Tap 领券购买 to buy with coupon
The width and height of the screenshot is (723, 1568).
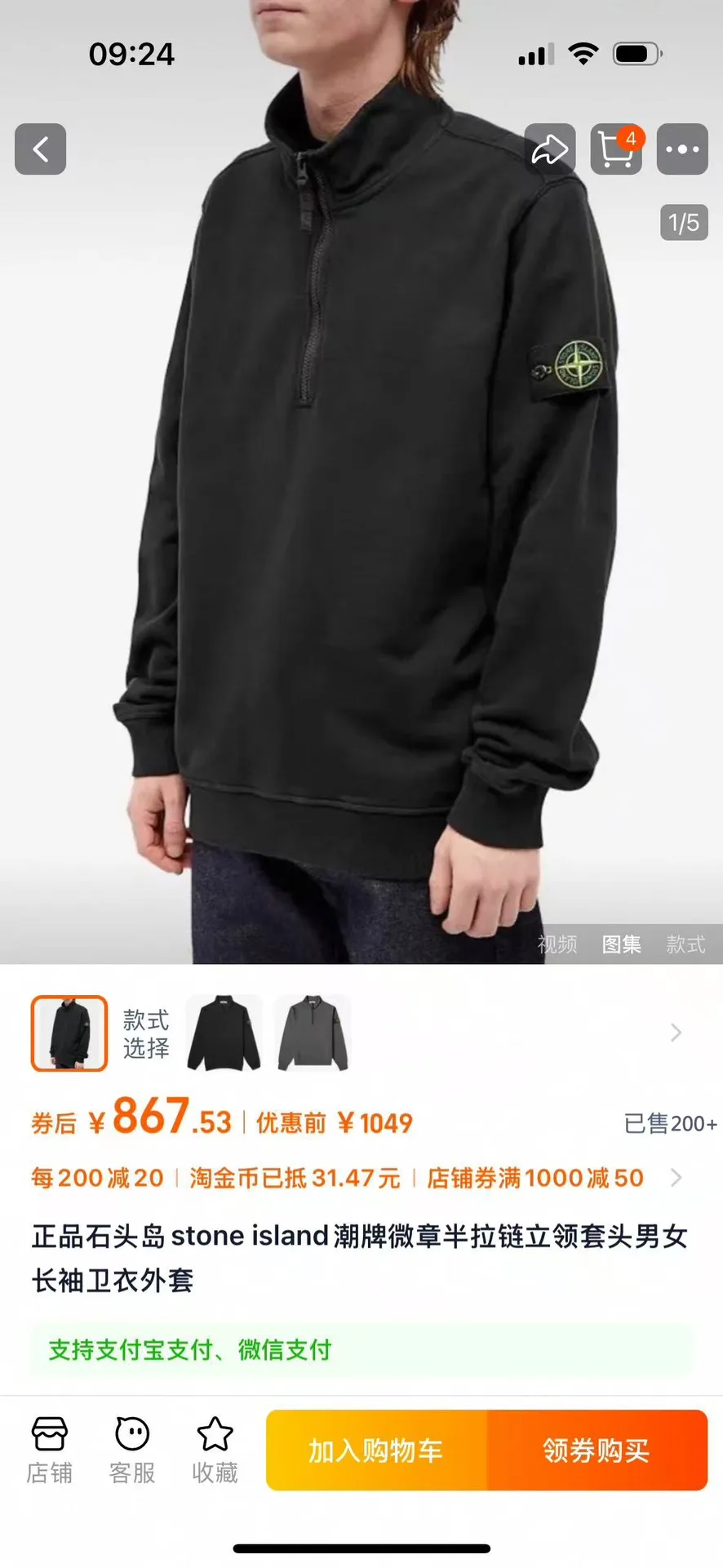pyautogui.click(x=597, y=1450)
